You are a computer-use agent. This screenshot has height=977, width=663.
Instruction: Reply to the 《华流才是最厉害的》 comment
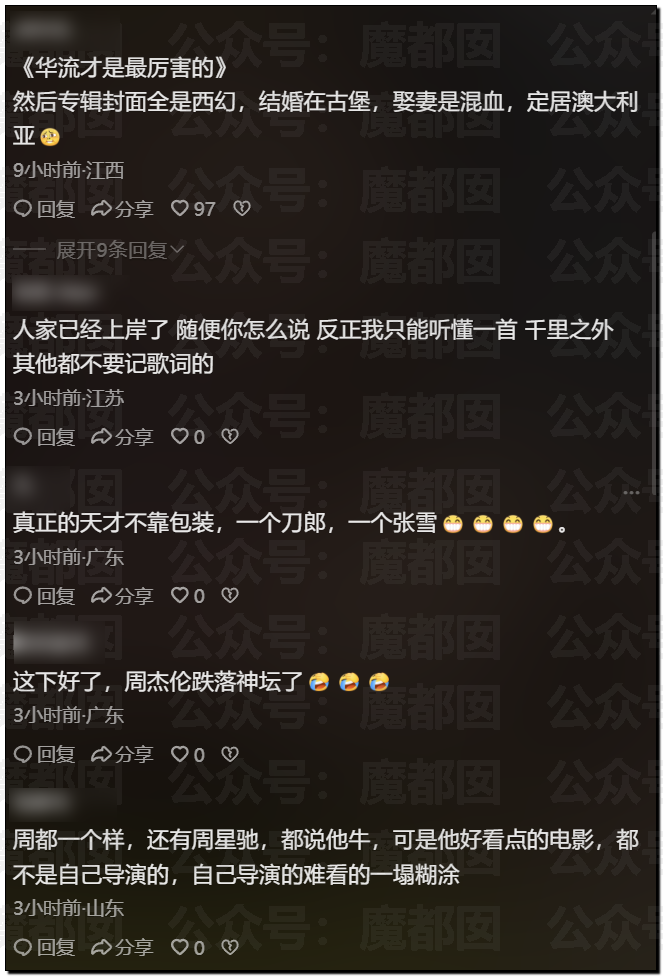[44, 209]
